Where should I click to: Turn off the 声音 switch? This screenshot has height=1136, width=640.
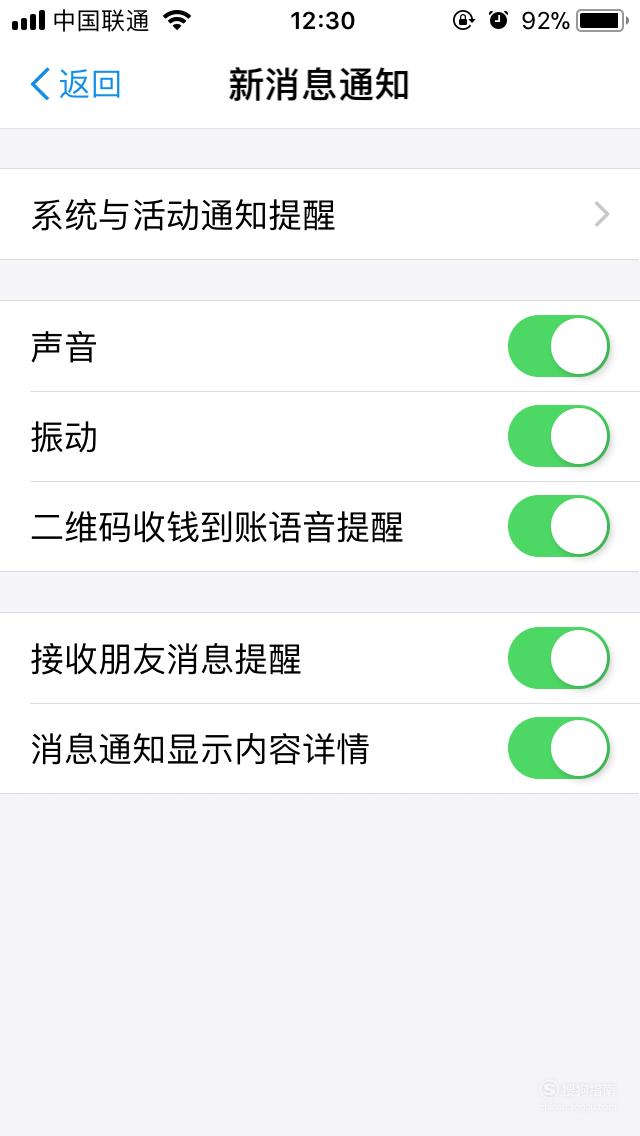pyautogui.click(x=558, y=346)
